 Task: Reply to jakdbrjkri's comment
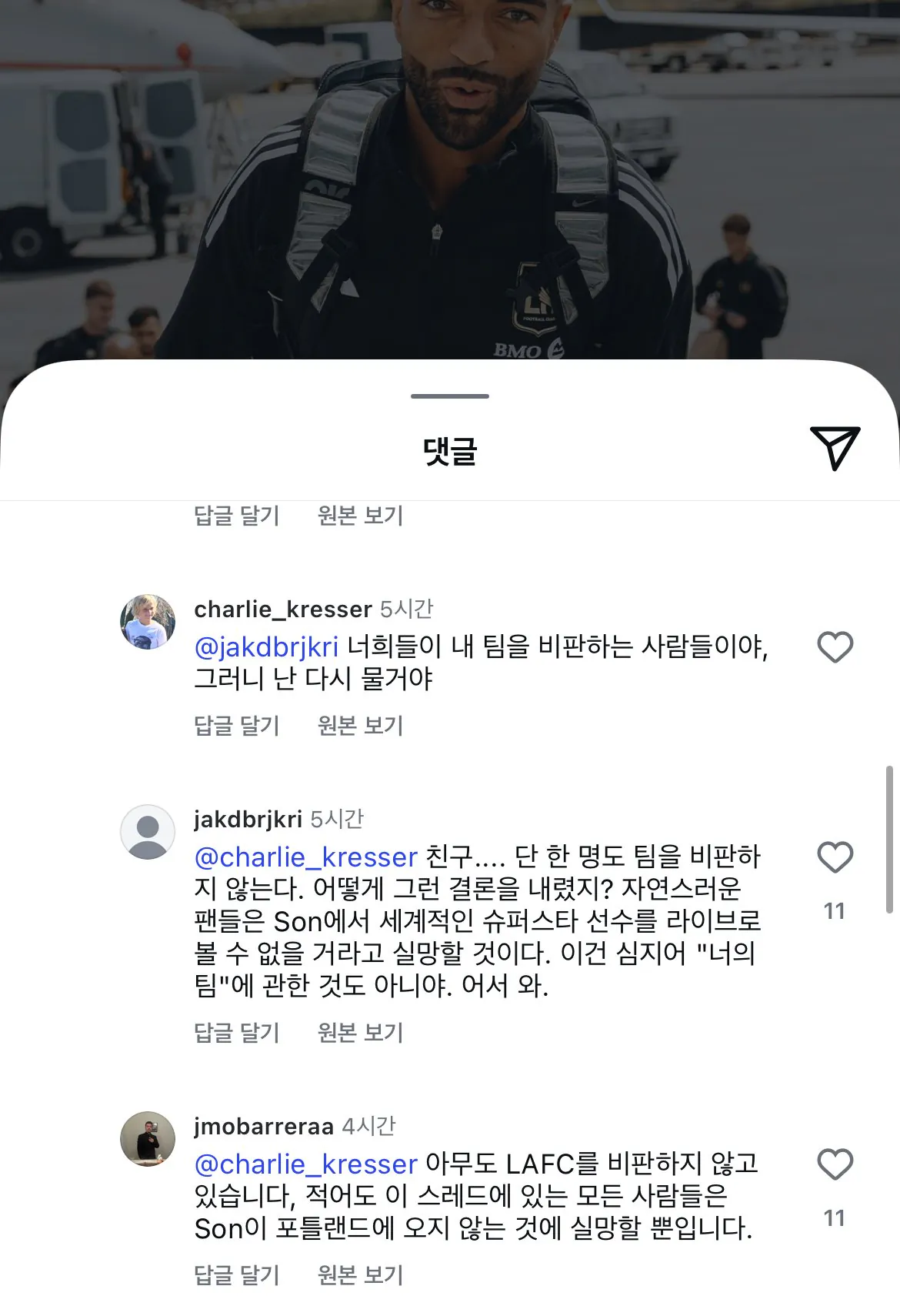coord(236,1032)
